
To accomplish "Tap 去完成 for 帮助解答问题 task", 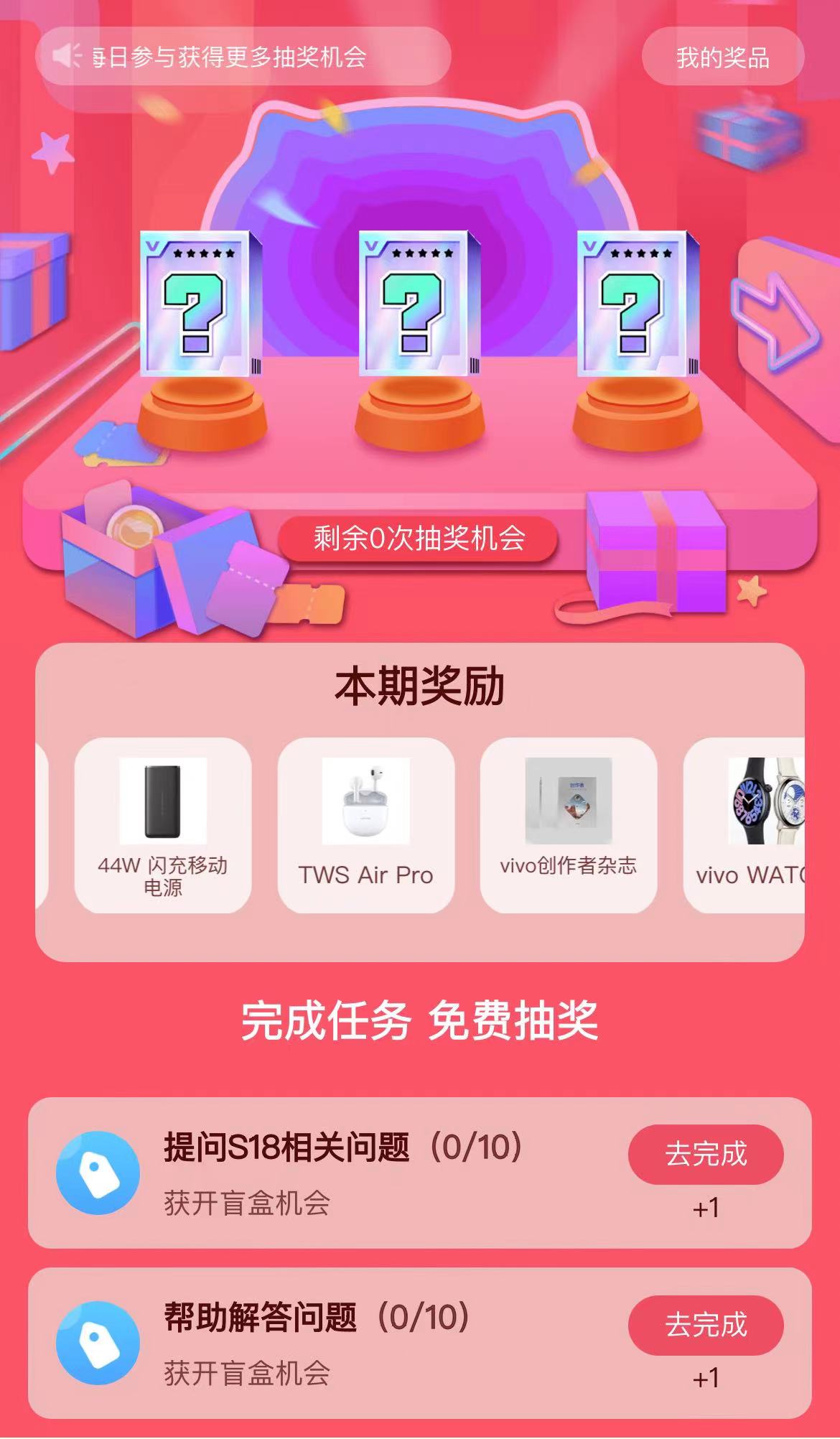I will 706,1325.
